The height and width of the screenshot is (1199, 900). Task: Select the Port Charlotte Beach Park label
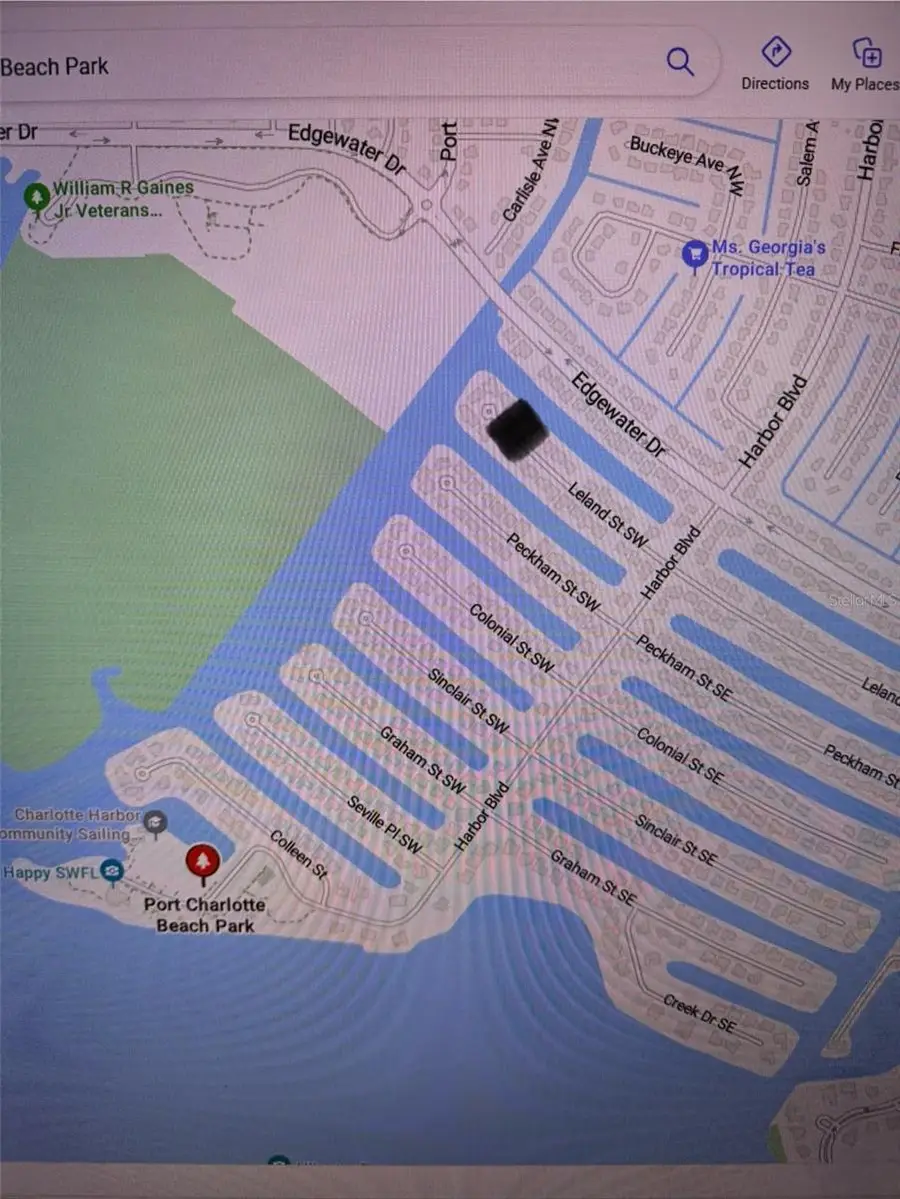pos(205,915)
